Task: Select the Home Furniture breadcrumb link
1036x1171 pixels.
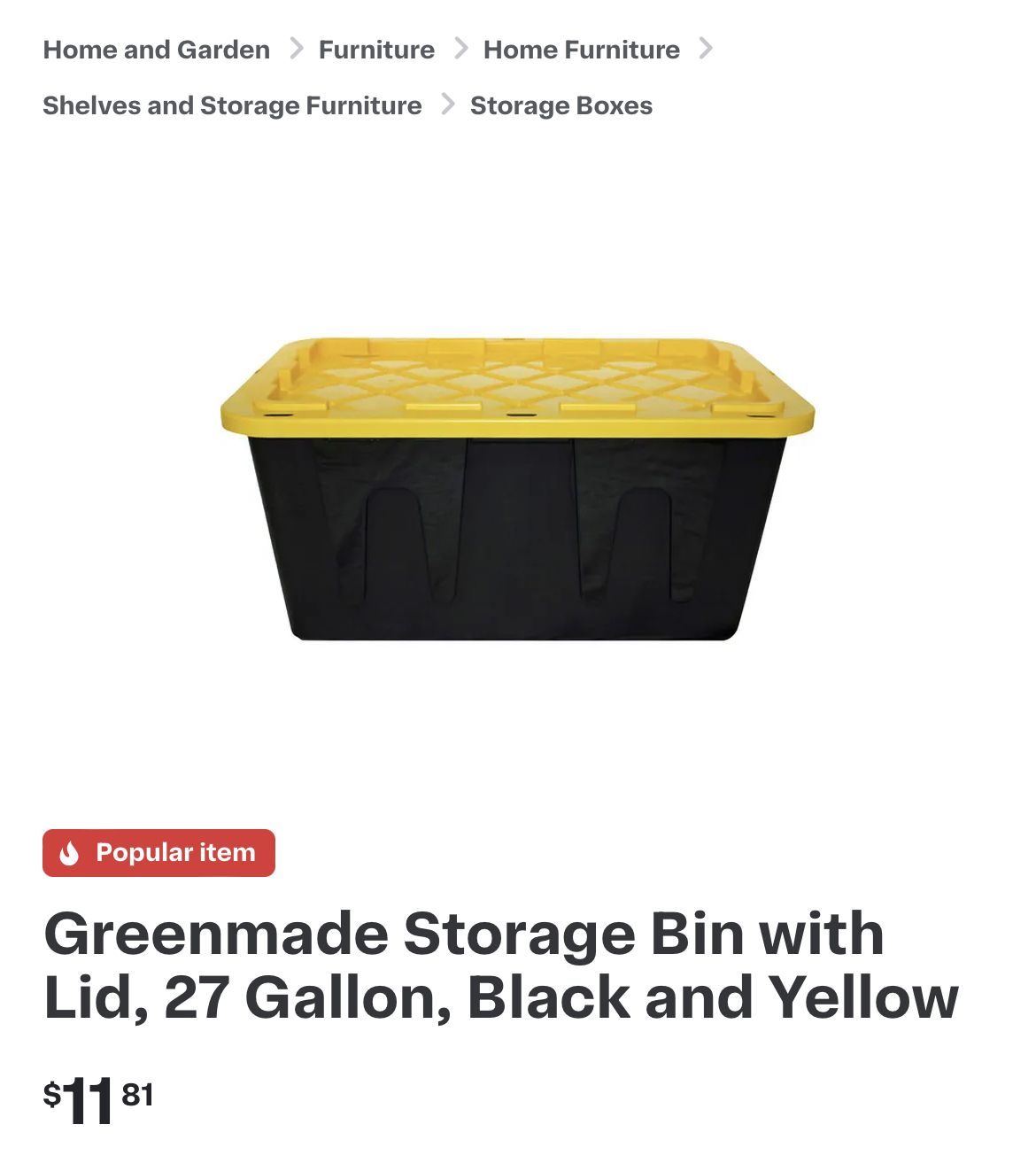Action: coord(581,50)
